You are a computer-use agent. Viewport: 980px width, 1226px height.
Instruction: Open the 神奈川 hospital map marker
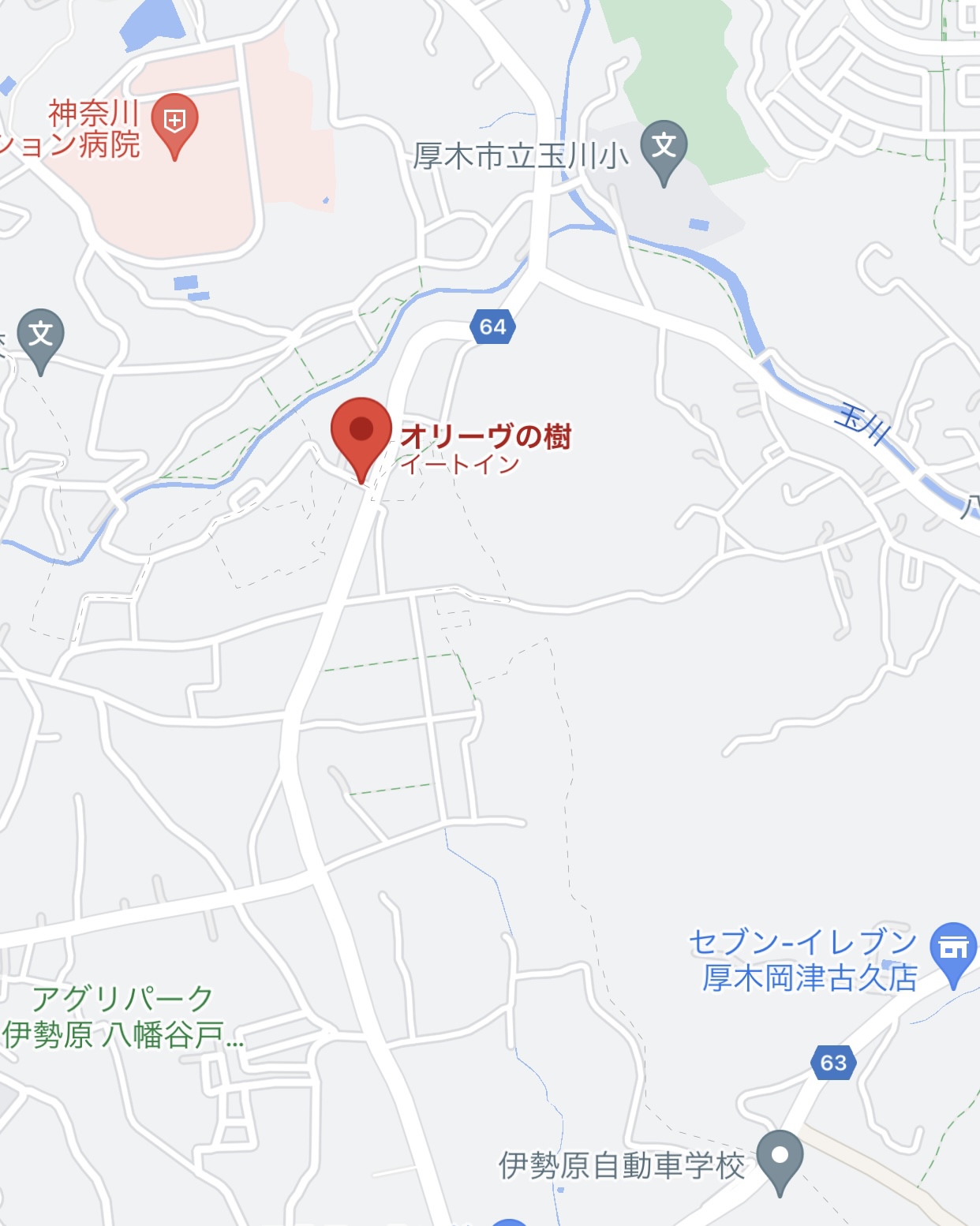pos(174,124)
